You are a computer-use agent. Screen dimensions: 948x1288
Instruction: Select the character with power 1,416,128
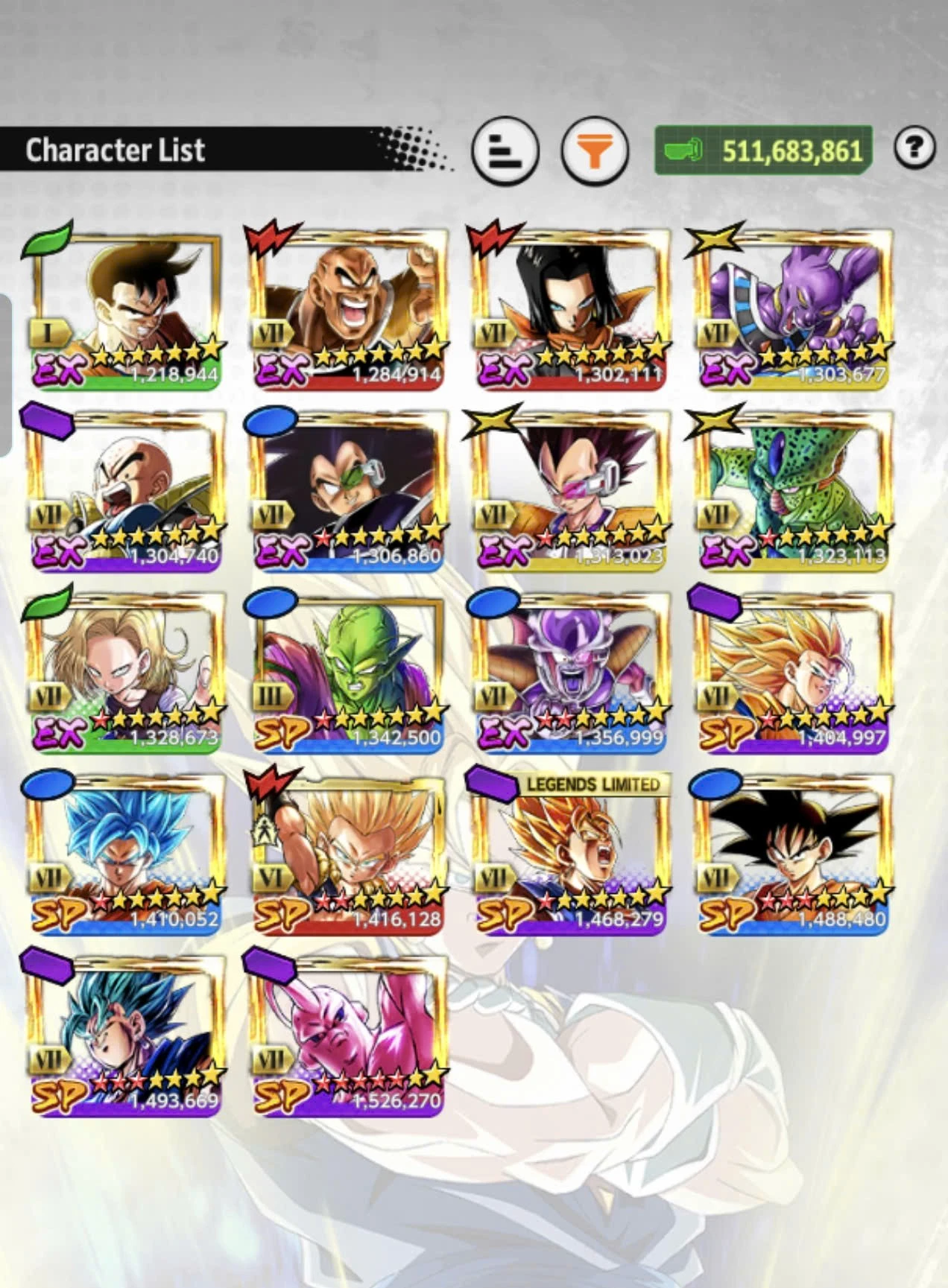pos(350,854)
